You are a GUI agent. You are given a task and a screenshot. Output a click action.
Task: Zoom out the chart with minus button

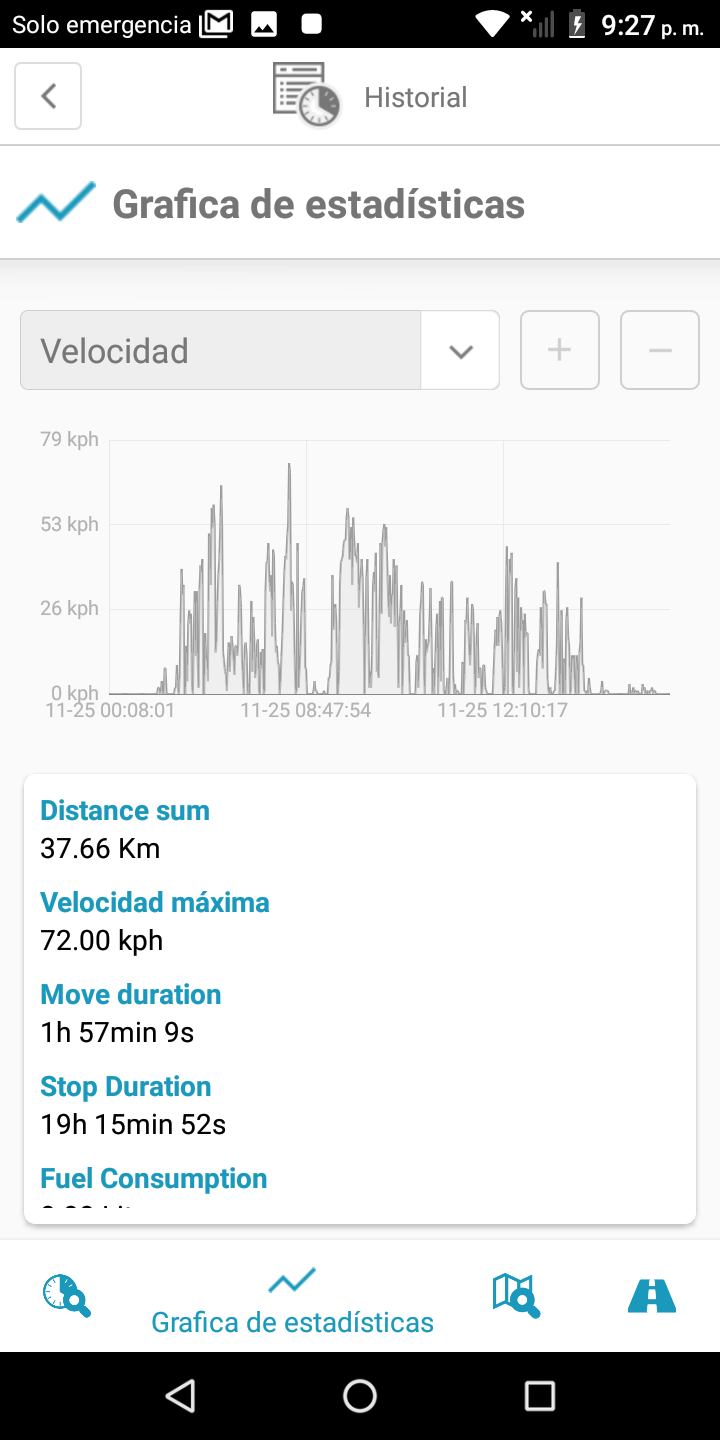click(659, 350)
